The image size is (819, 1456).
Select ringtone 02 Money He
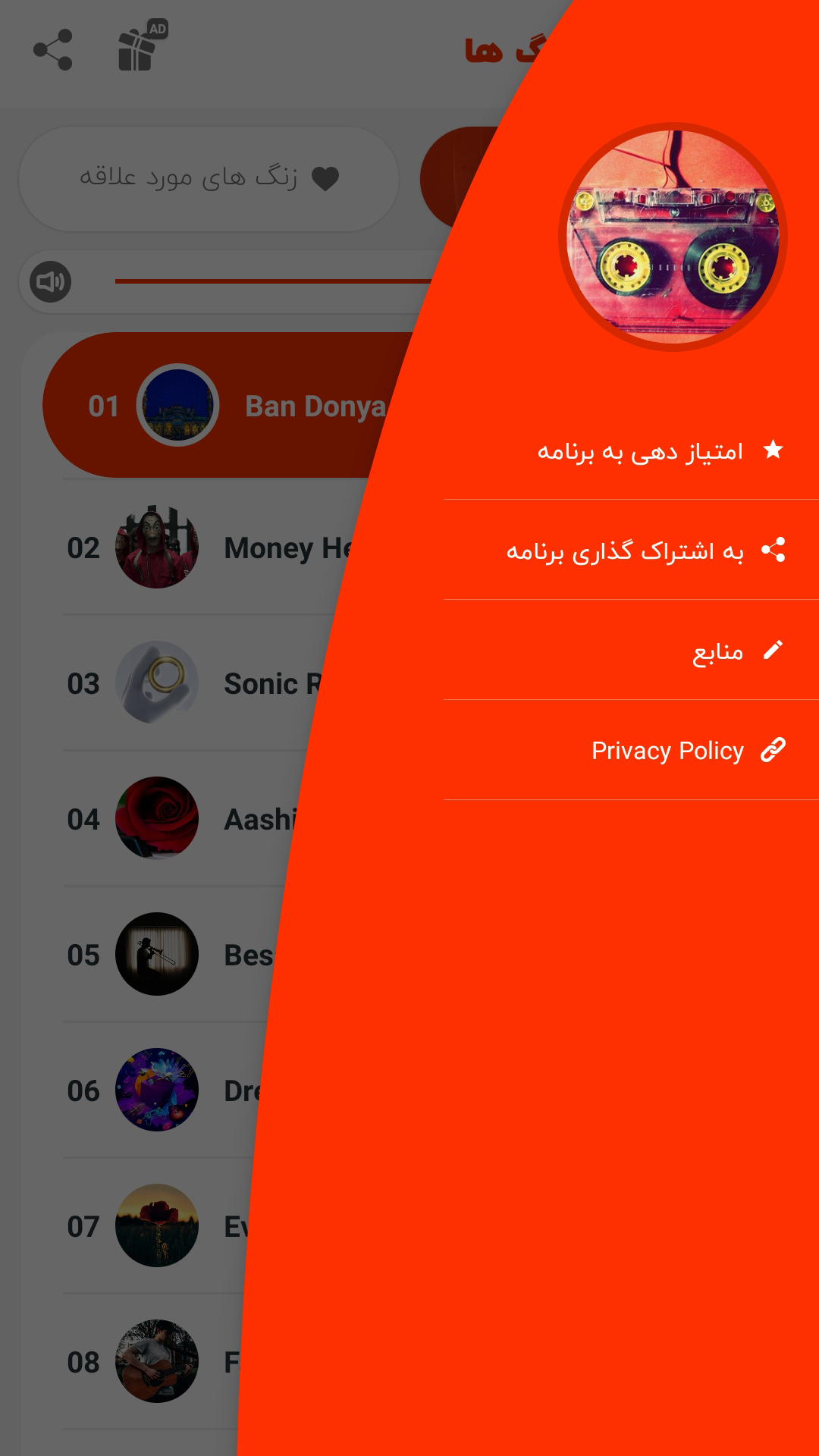pos(205,548)
